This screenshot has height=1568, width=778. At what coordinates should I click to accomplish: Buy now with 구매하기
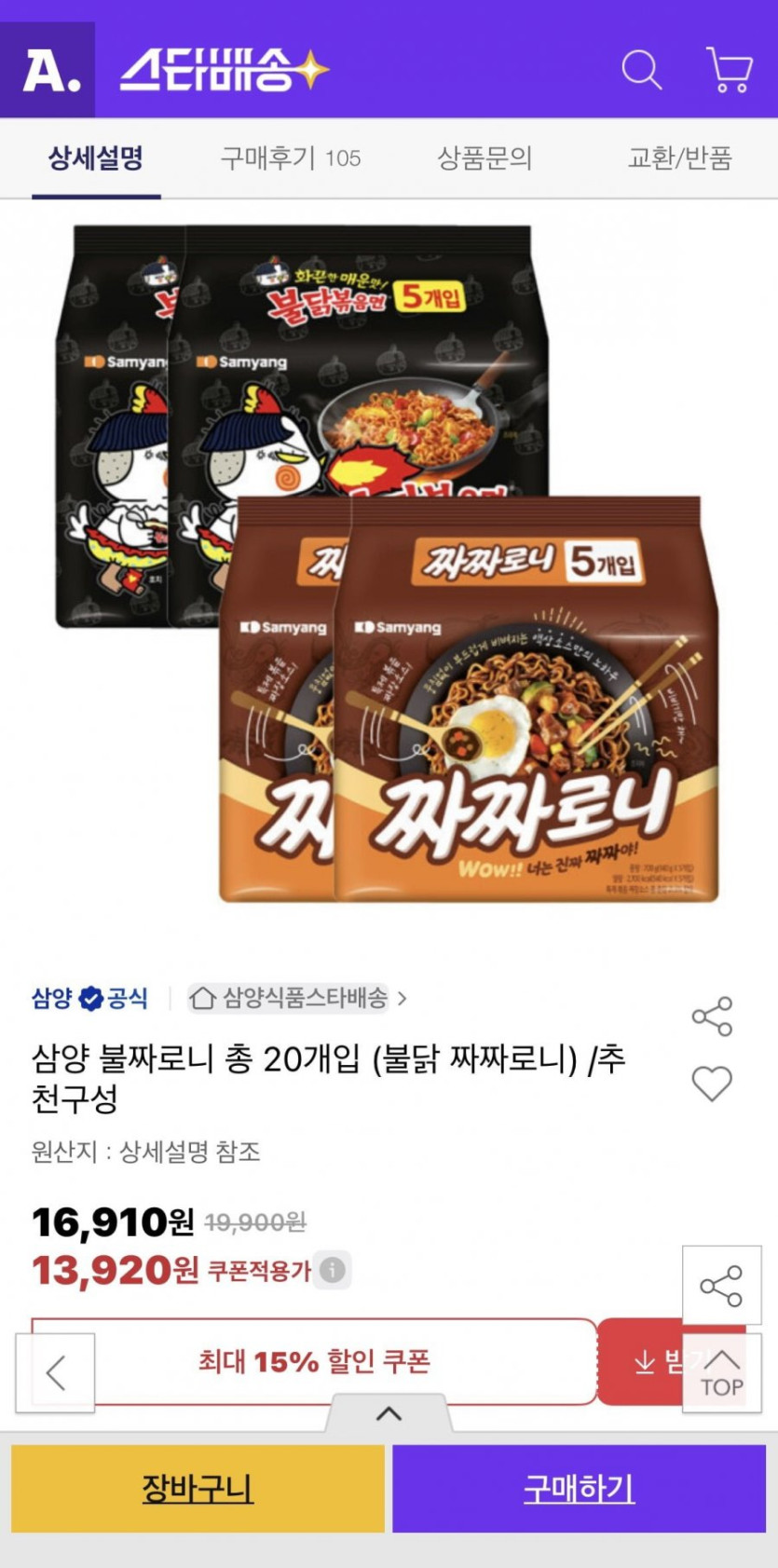point(579,1488)
